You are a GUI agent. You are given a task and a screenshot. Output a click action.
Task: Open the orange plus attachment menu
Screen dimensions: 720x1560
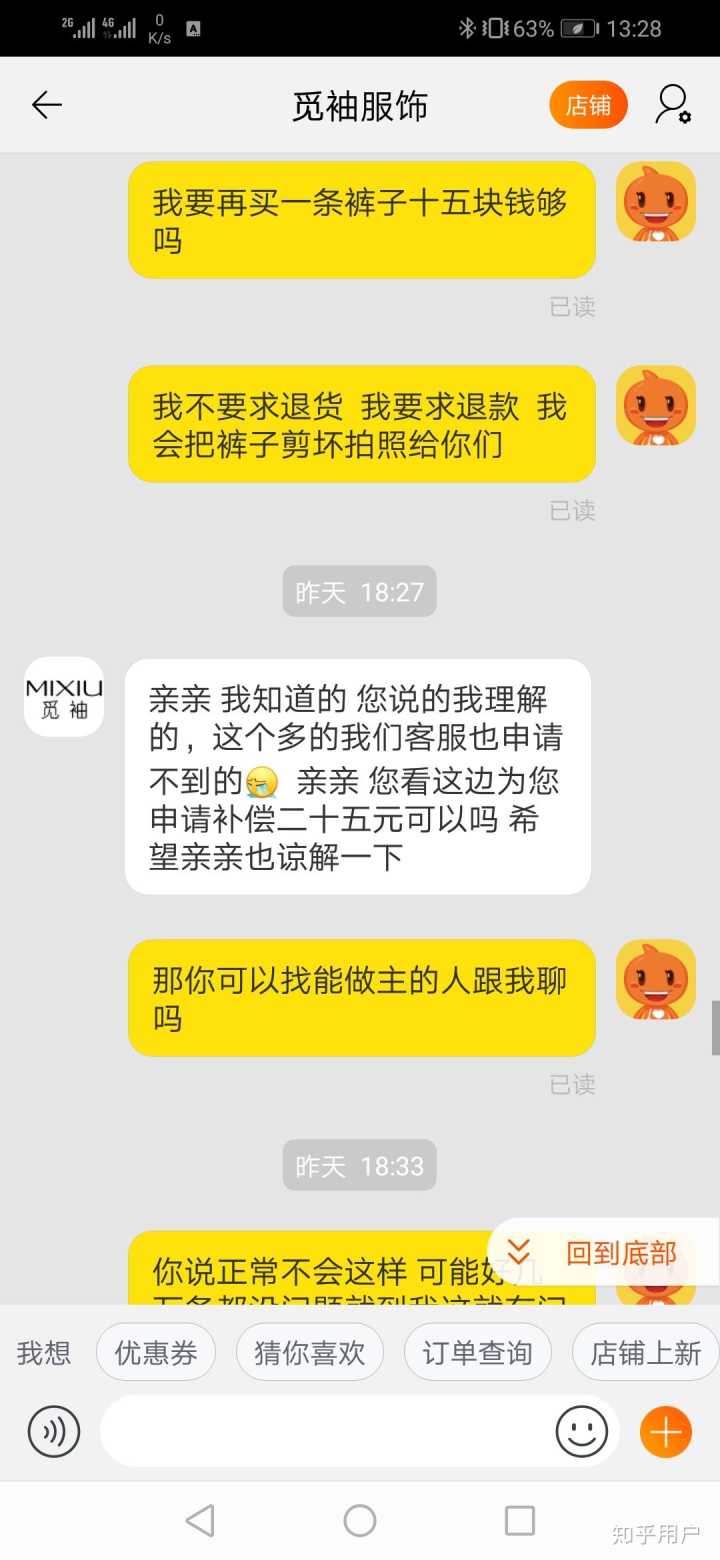click(x=665, y=1432)
